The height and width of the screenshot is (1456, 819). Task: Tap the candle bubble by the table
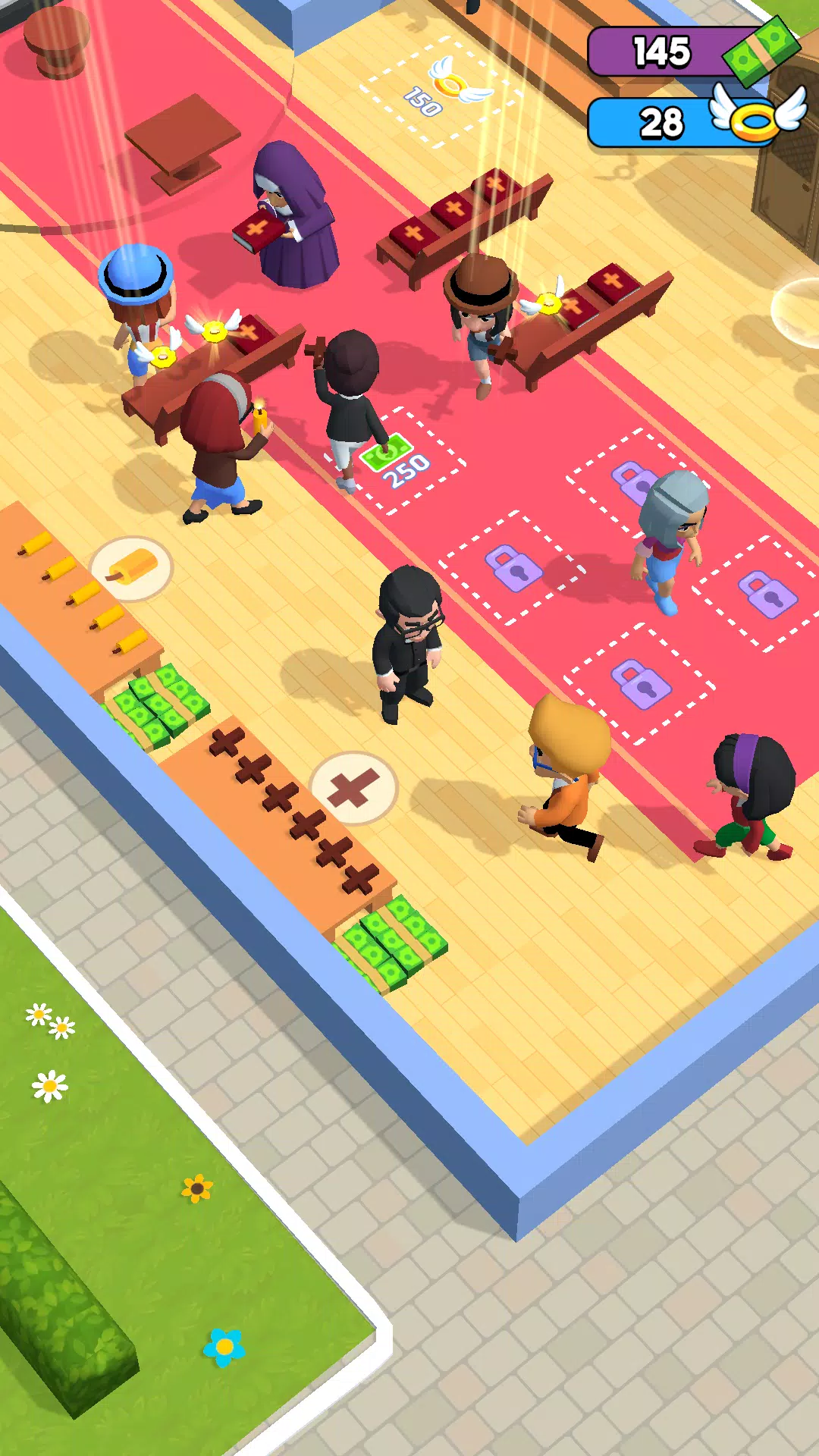coord(132,567)
